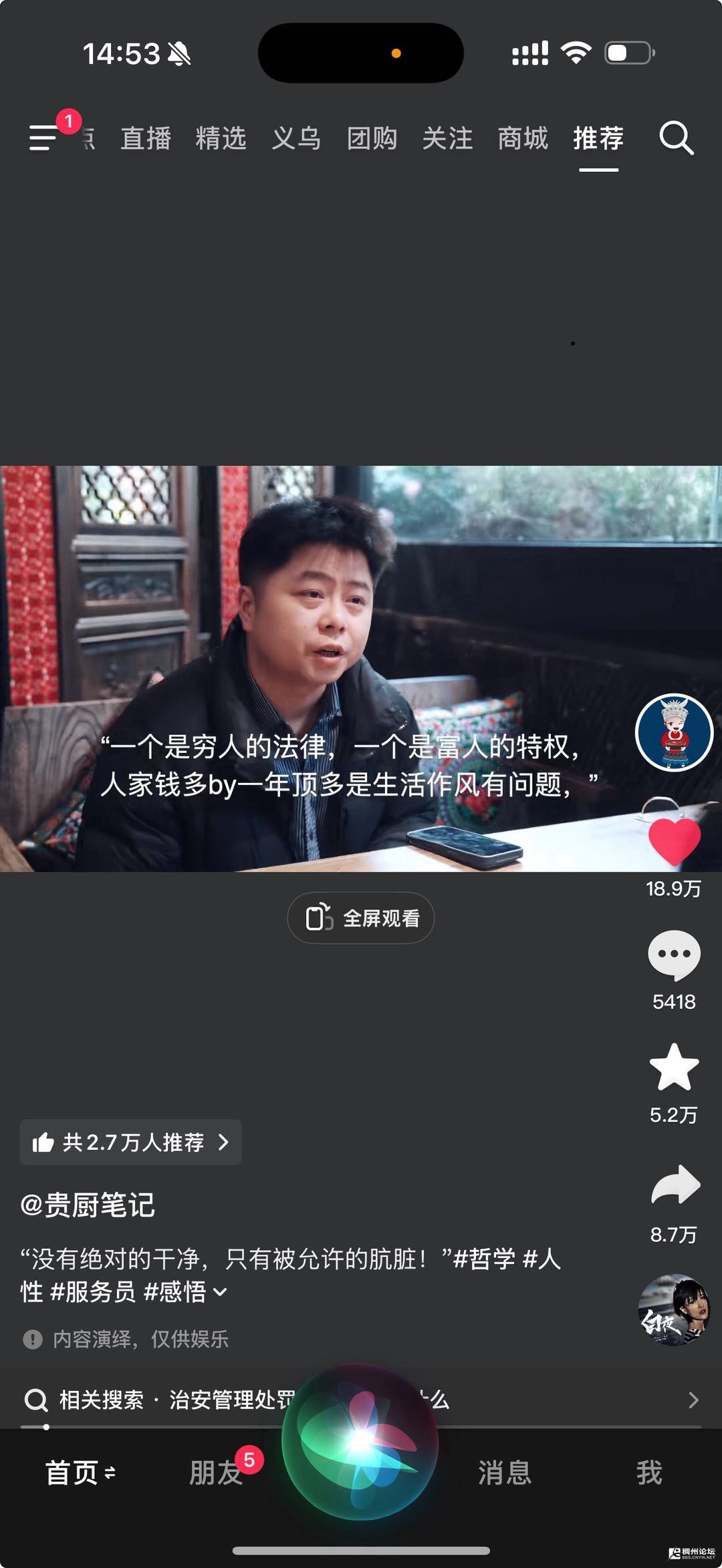
Task: Open the 商城 tab
Action: click(523, 138)
